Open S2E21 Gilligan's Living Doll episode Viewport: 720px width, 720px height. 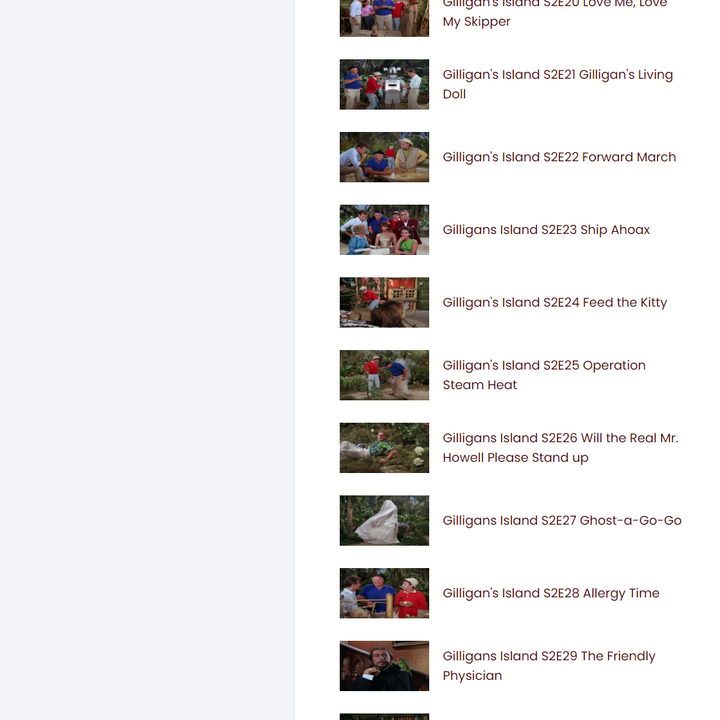pyautogui.click(x=557, y=84)
